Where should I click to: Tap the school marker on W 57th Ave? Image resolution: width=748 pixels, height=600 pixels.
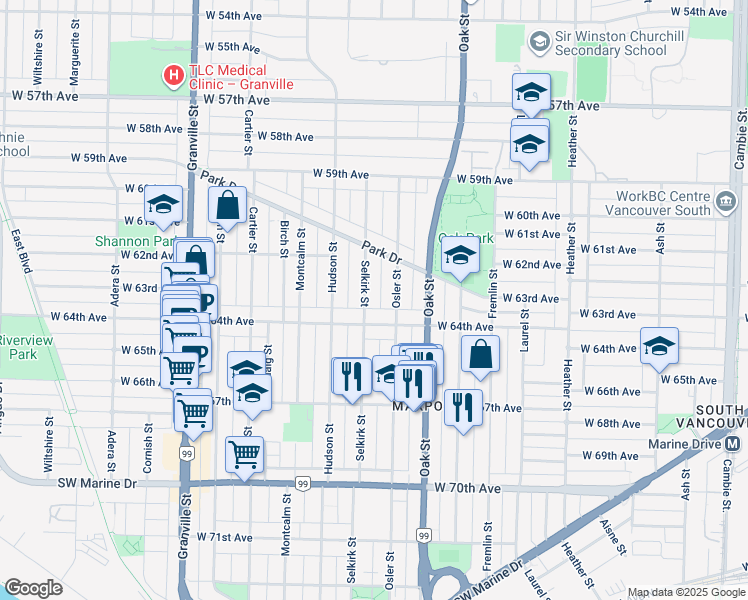click(x=531, y=94)
